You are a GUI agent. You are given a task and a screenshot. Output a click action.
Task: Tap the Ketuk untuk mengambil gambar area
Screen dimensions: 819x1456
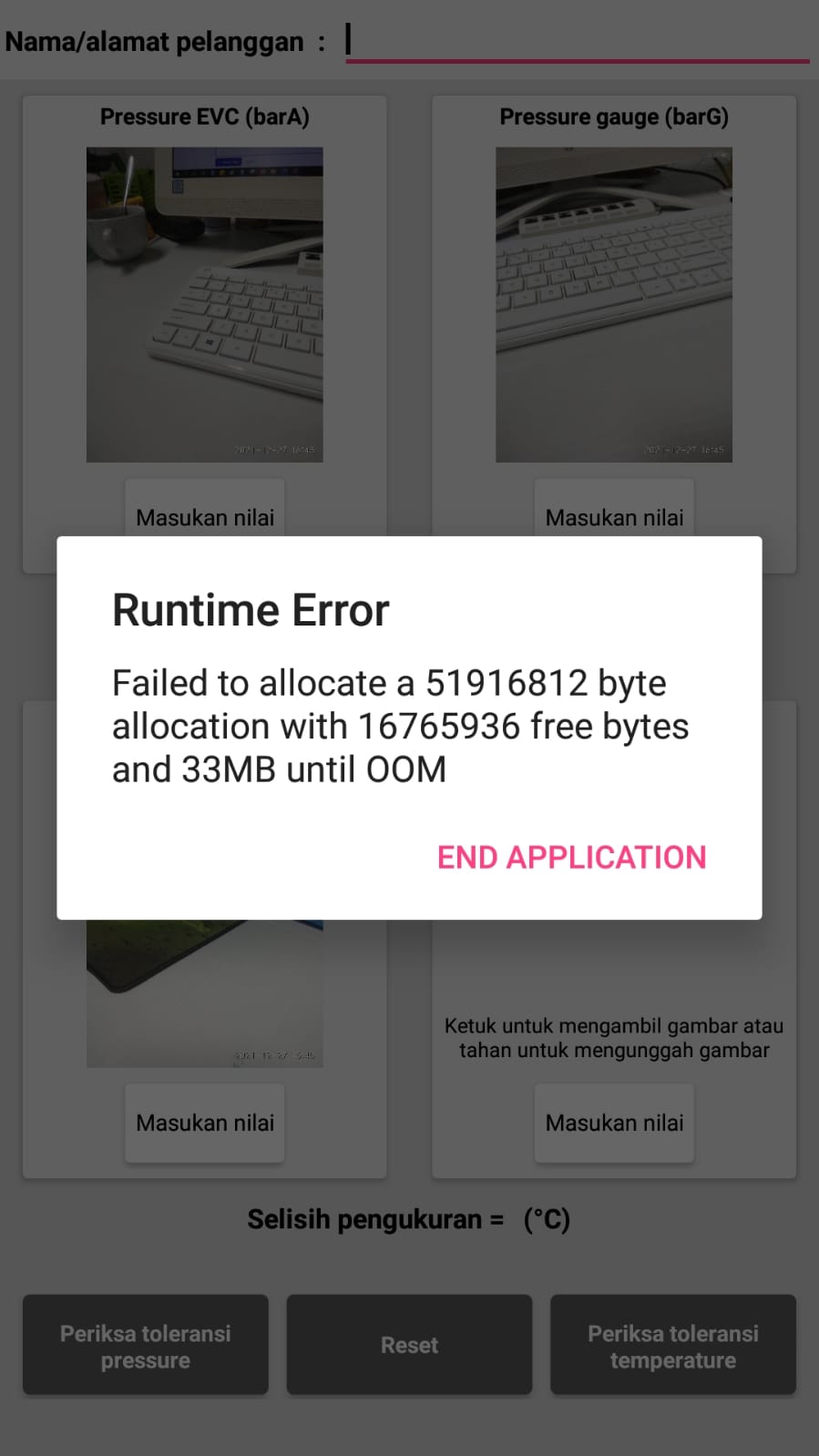click(x=614, y=1037)
